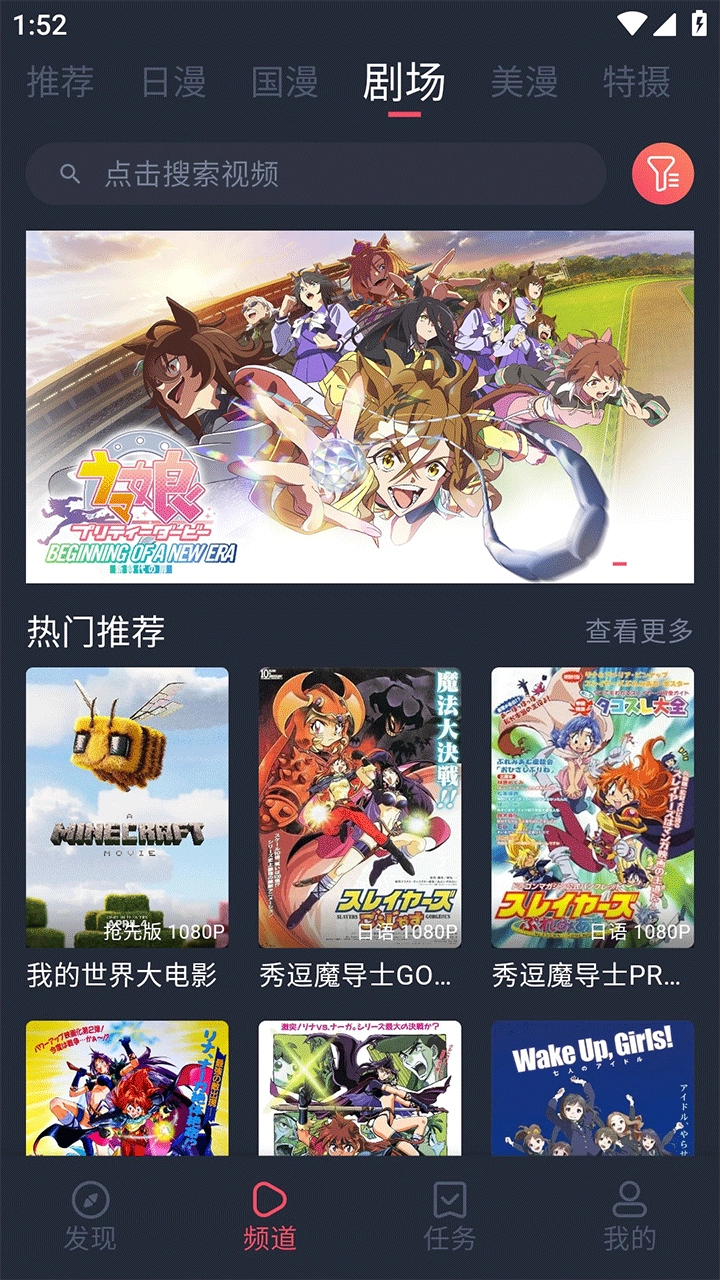This screenshot has height=1280, width=720.
Task: Go to the 发现 tab
Action: pyautogui.click(x=90, y=1216)
